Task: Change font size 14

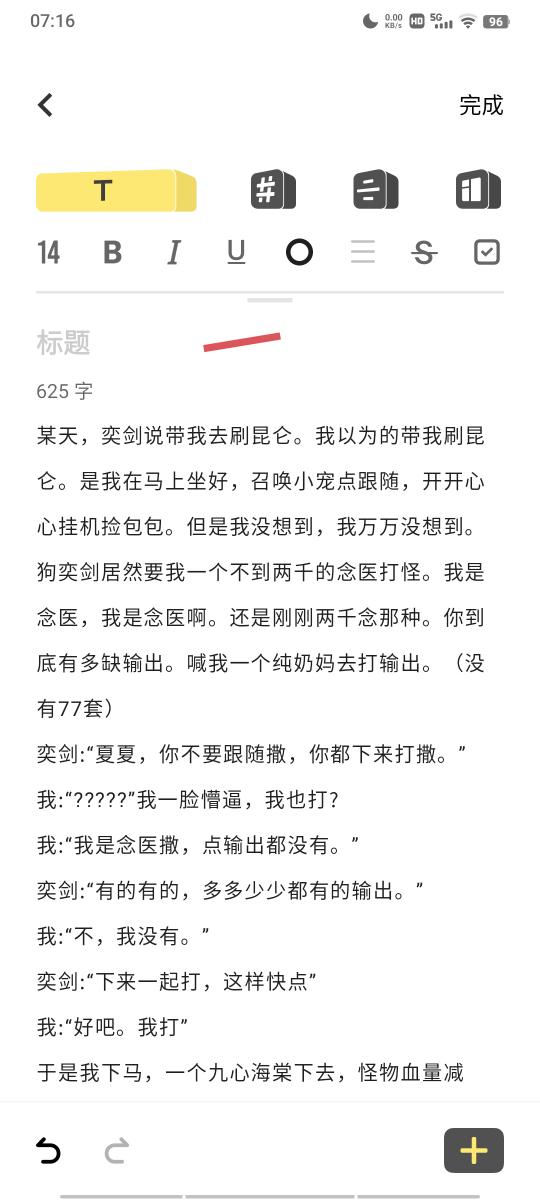Action: click(x=48, y=253)
